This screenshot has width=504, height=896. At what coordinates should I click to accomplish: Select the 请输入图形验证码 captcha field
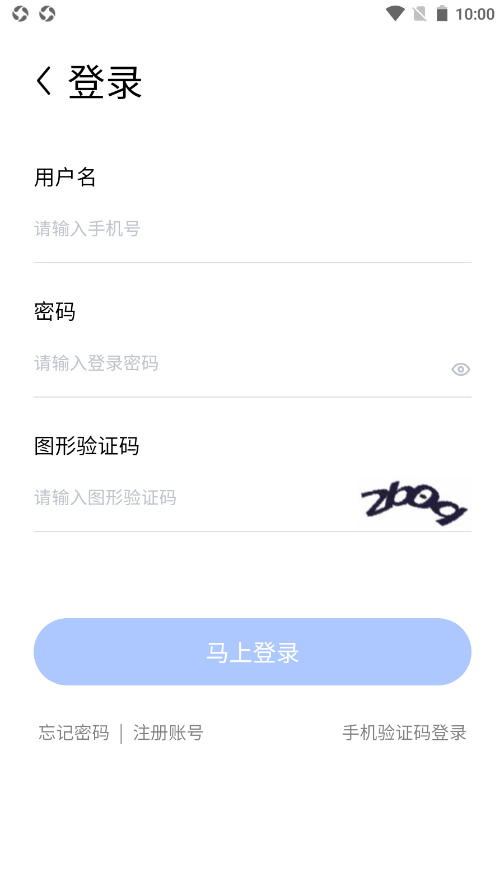point(194,498)
